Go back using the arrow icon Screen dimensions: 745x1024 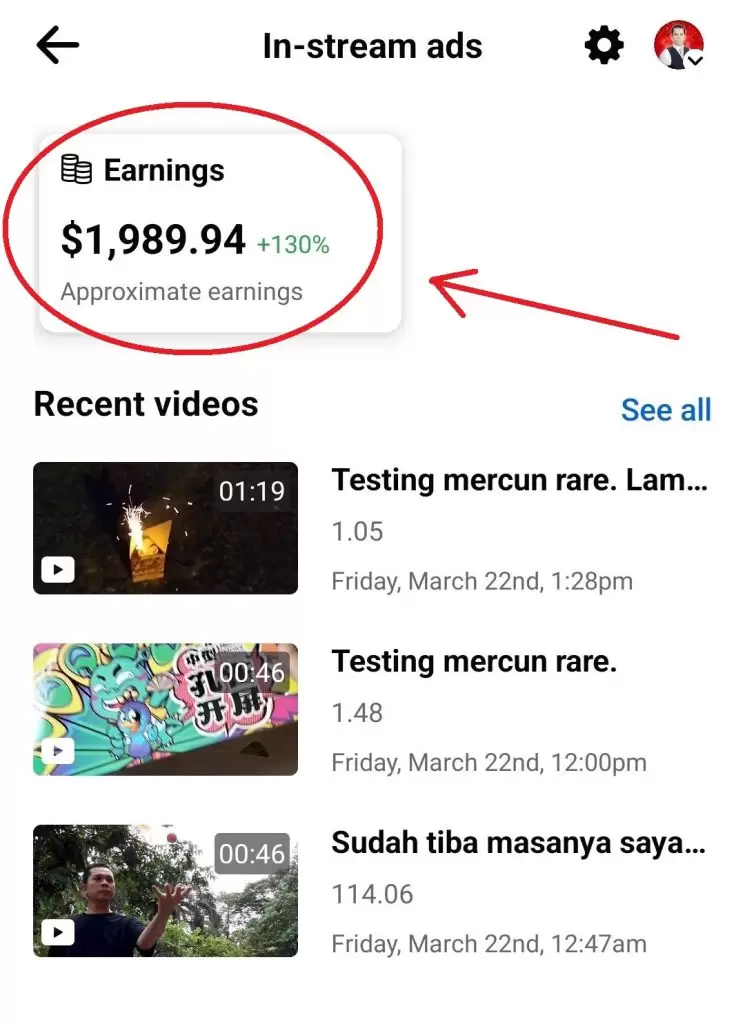pos(57,46)
